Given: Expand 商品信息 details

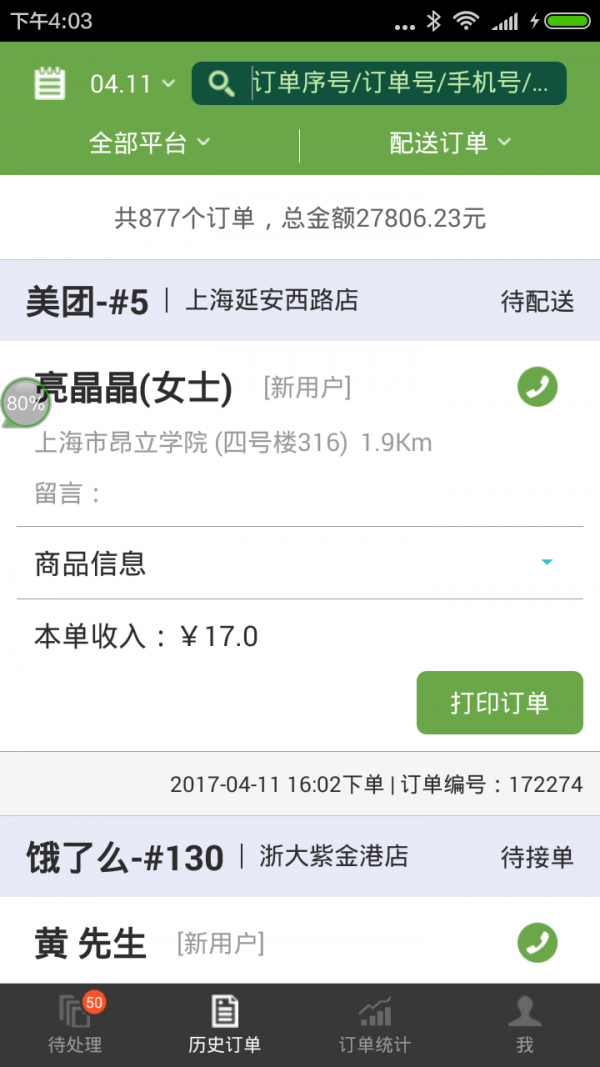Looking at the screenshot, I should coord(299,563).
